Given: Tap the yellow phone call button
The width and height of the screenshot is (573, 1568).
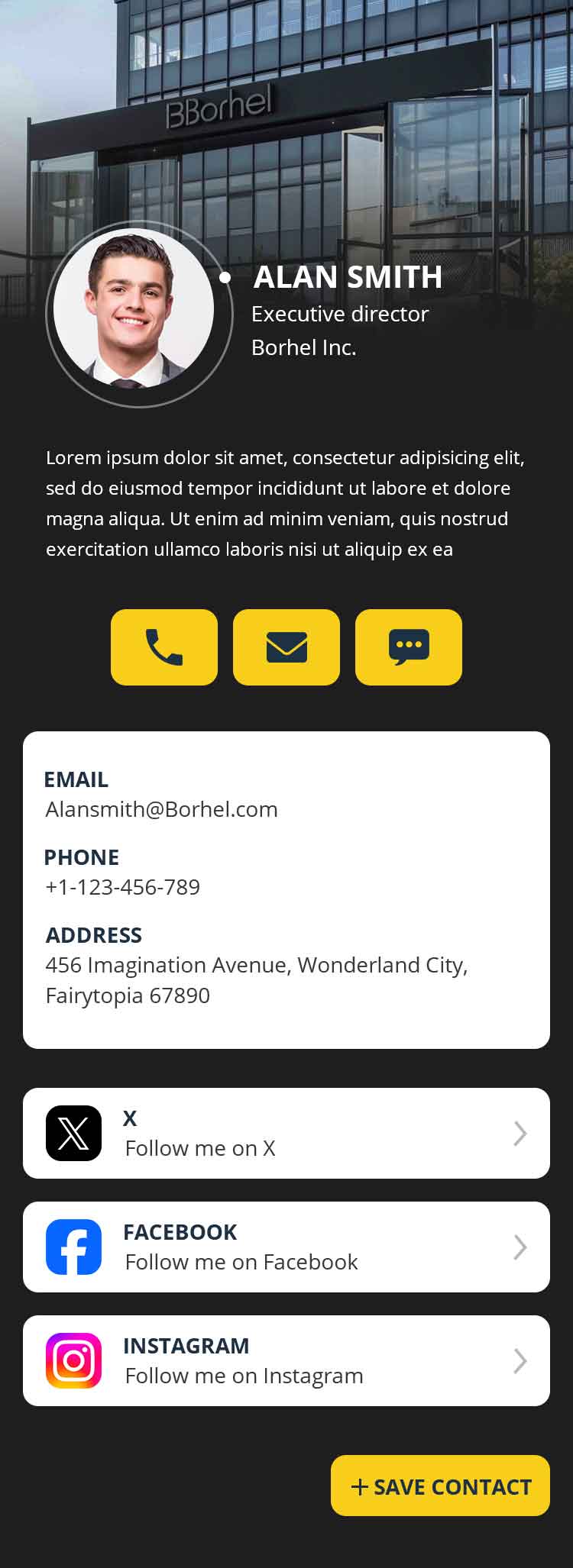Looking at the screenshot, I should (x=164, y=647).
